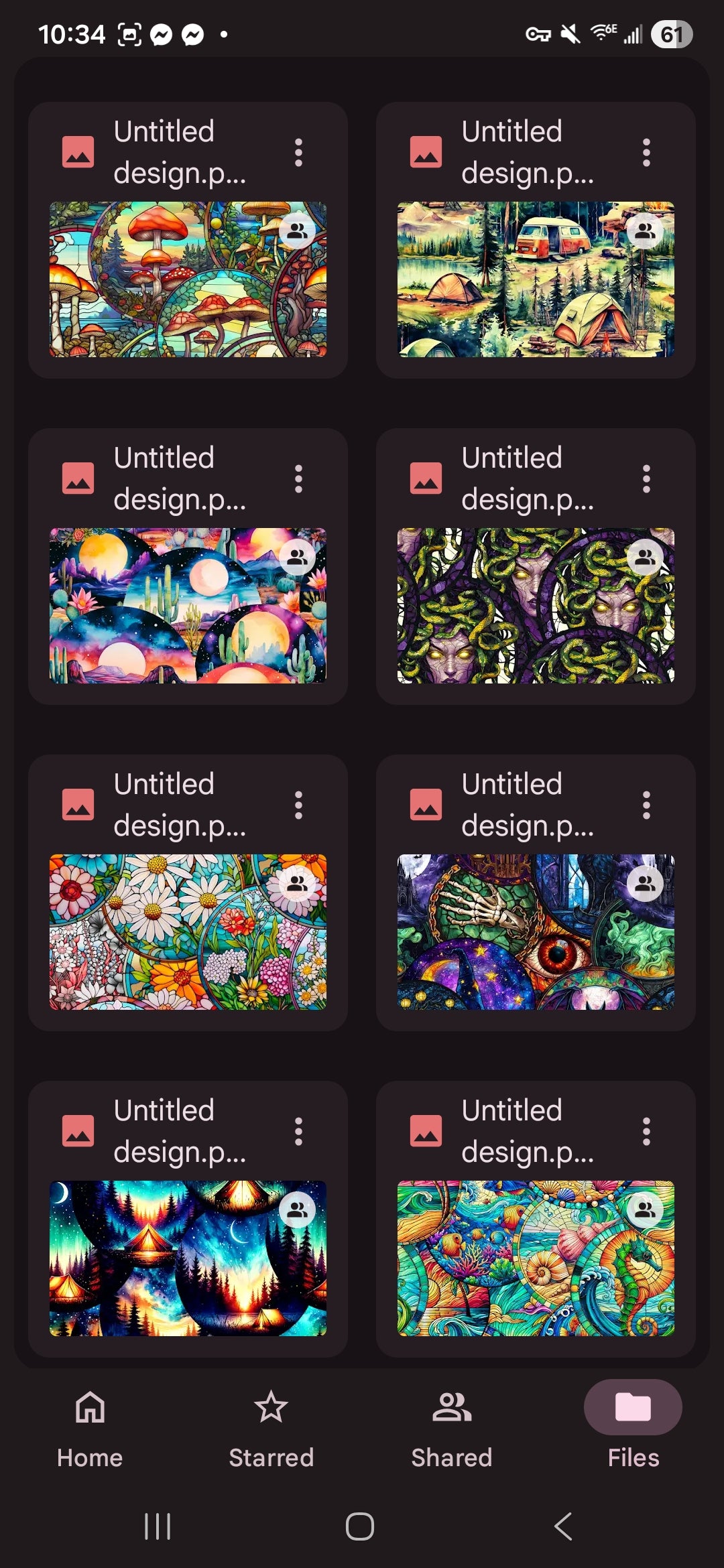Open the mushroom stained-glass design file
This screenshot has width=724, height=1568.
click(x=188, y=279)
